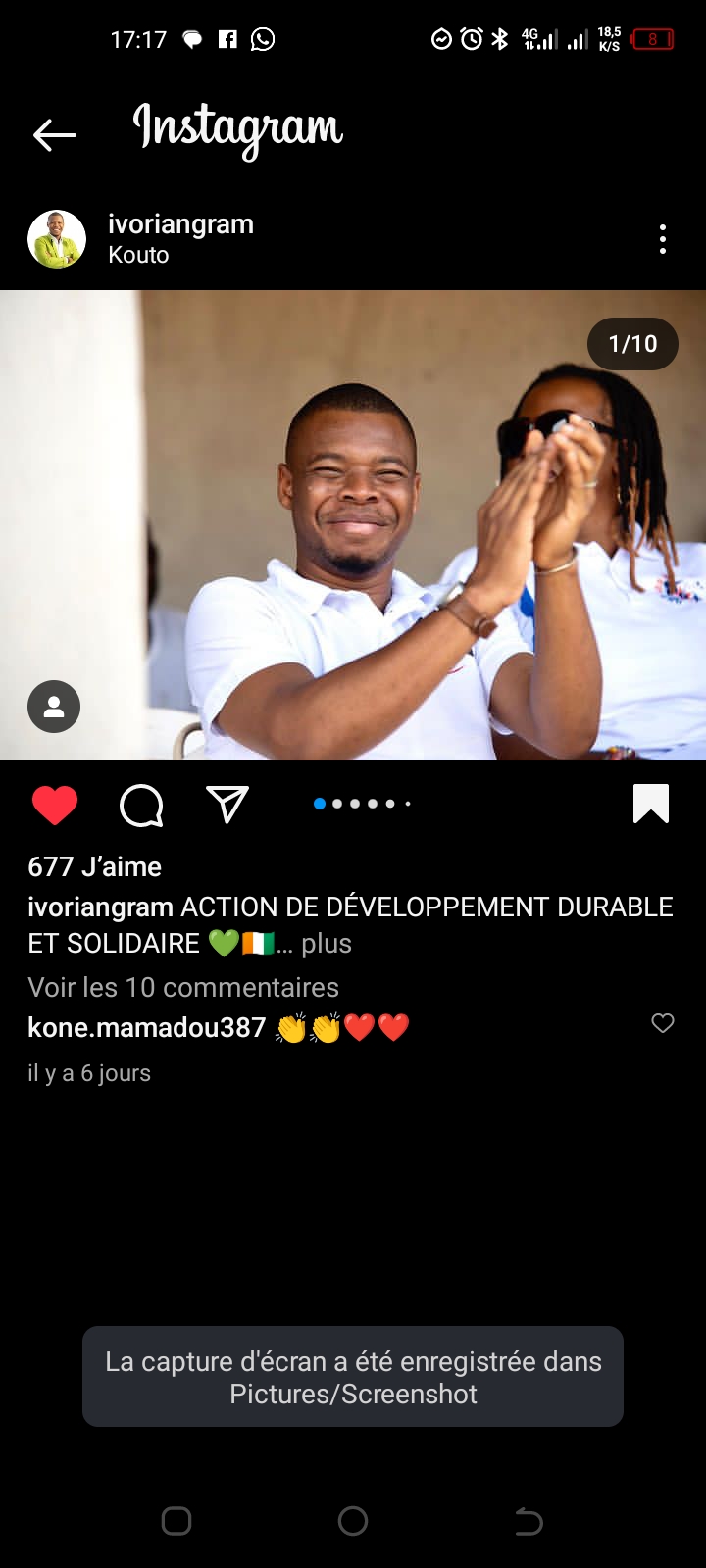Unlike the post with the red heart

click(x=55, y=805)
